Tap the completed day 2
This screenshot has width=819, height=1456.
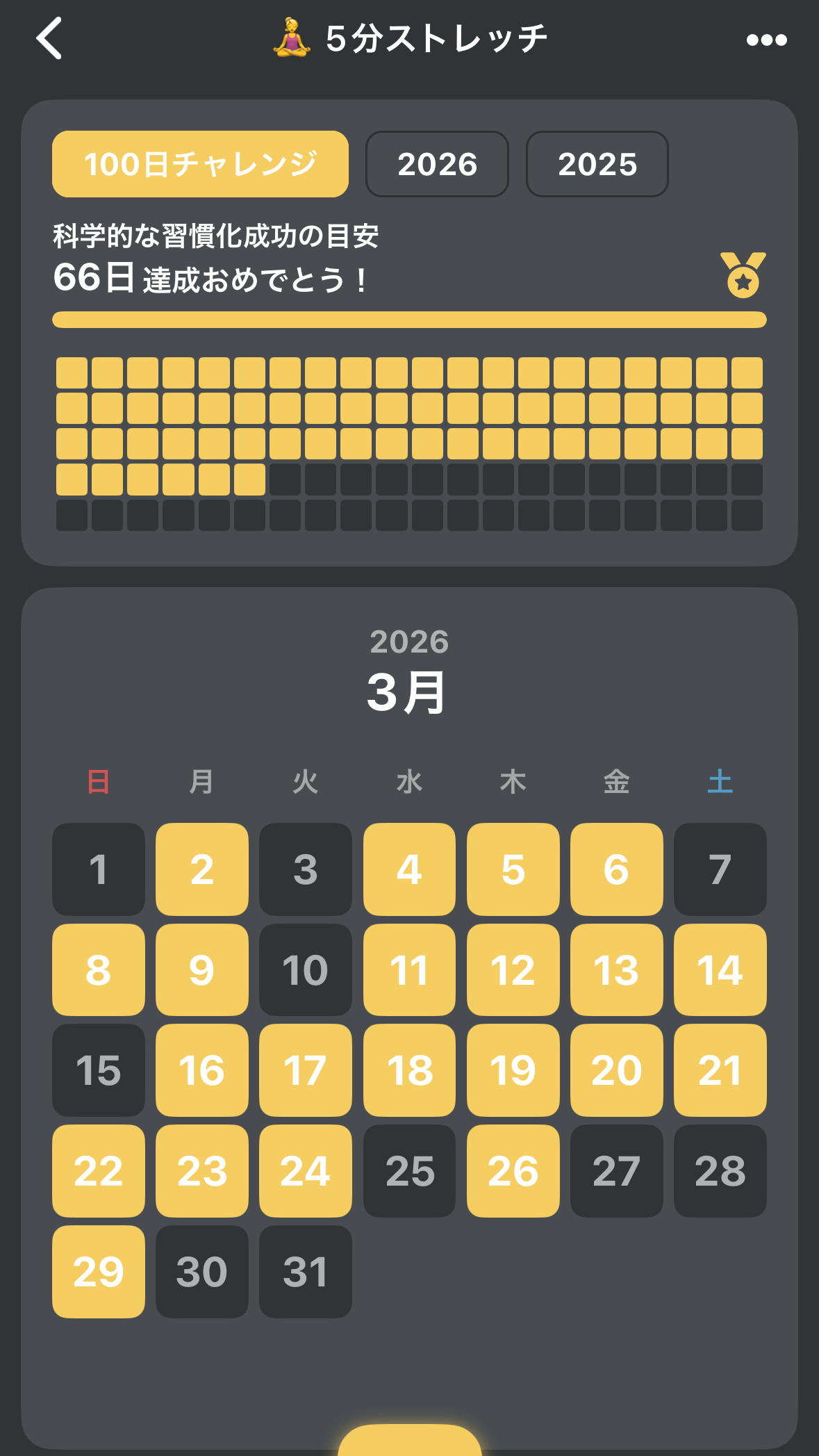(x=202, y=869)
